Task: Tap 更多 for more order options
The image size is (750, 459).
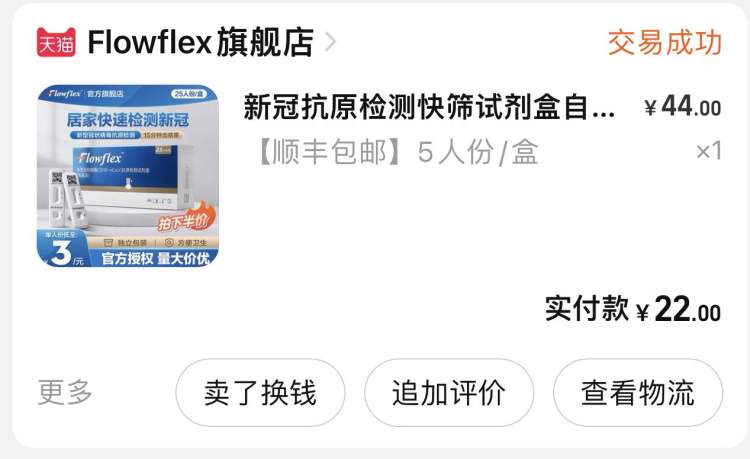Action: (x=66, y=392)
